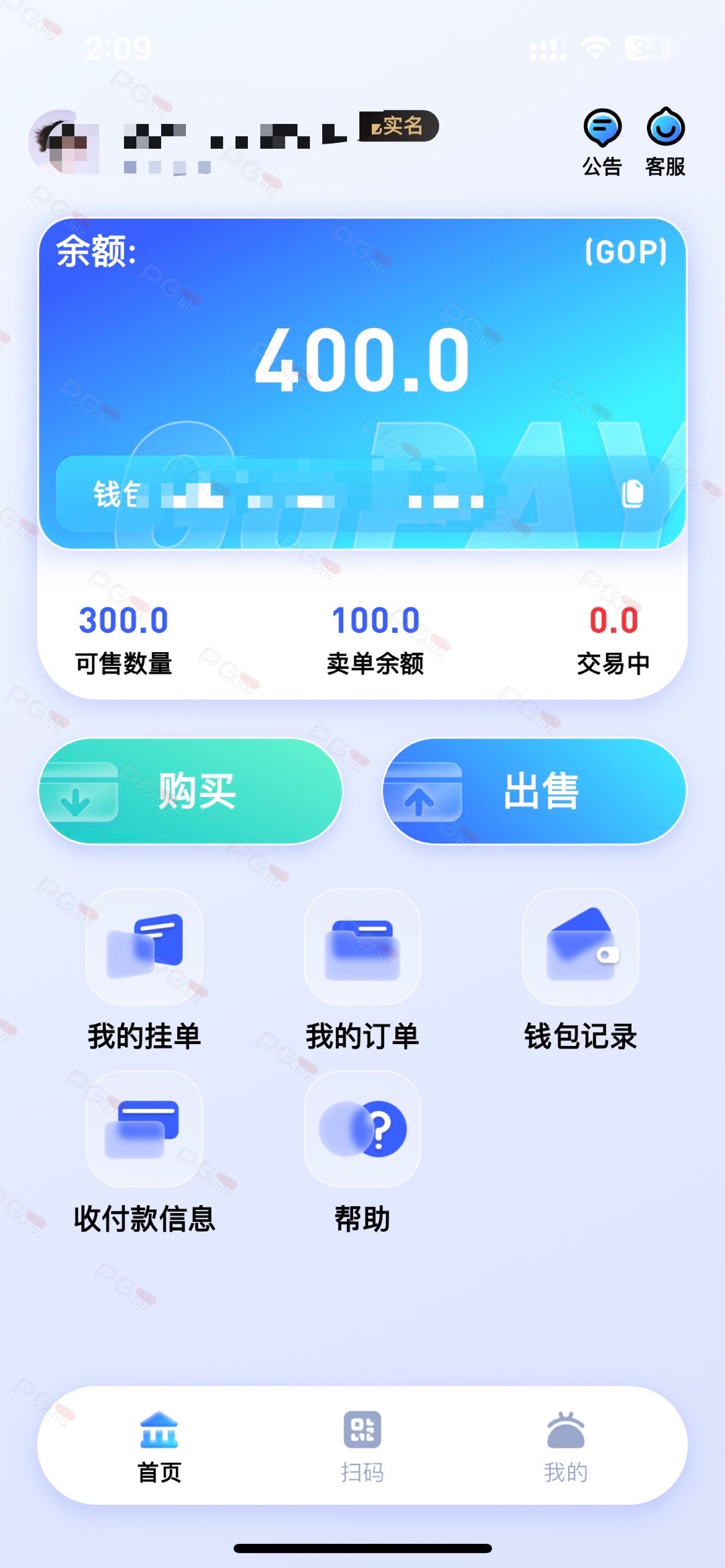Open 我的挂单
This screenshot has height=1568, width=725.
(144, 970)
